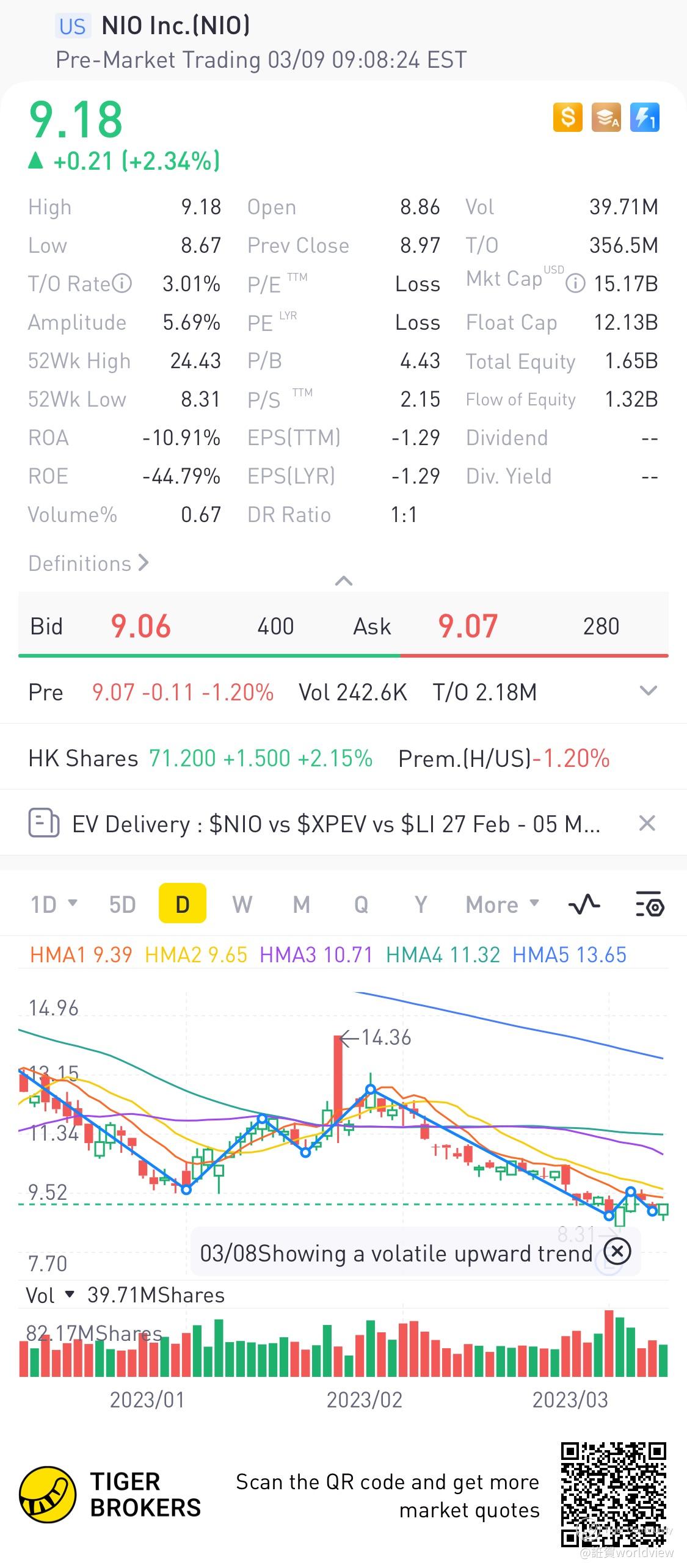Switch the chart to 5D
This screenshot has width=687, height=1568.
click(x=122, y=904)
